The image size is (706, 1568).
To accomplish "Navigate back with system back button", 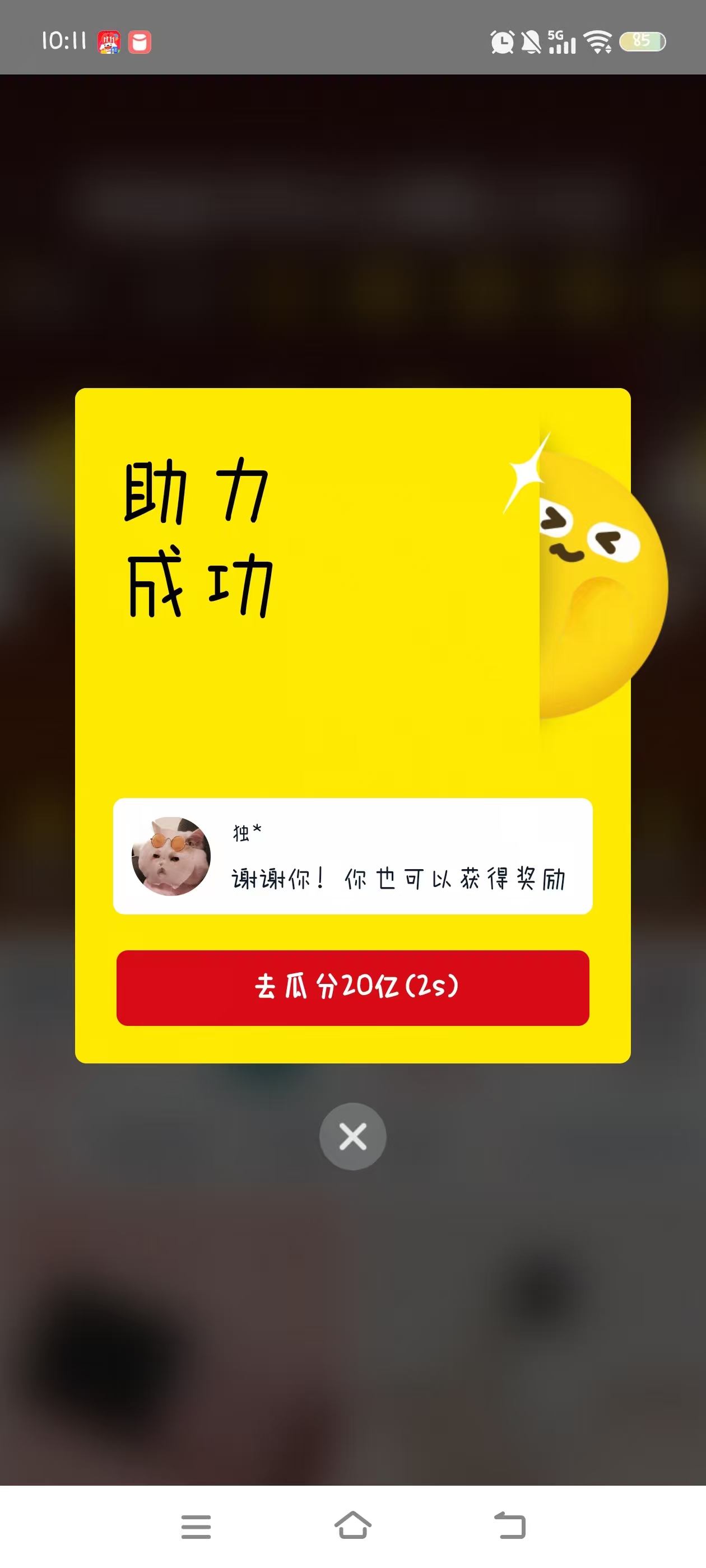I will pyautogui.click(x=509, y=1526).
